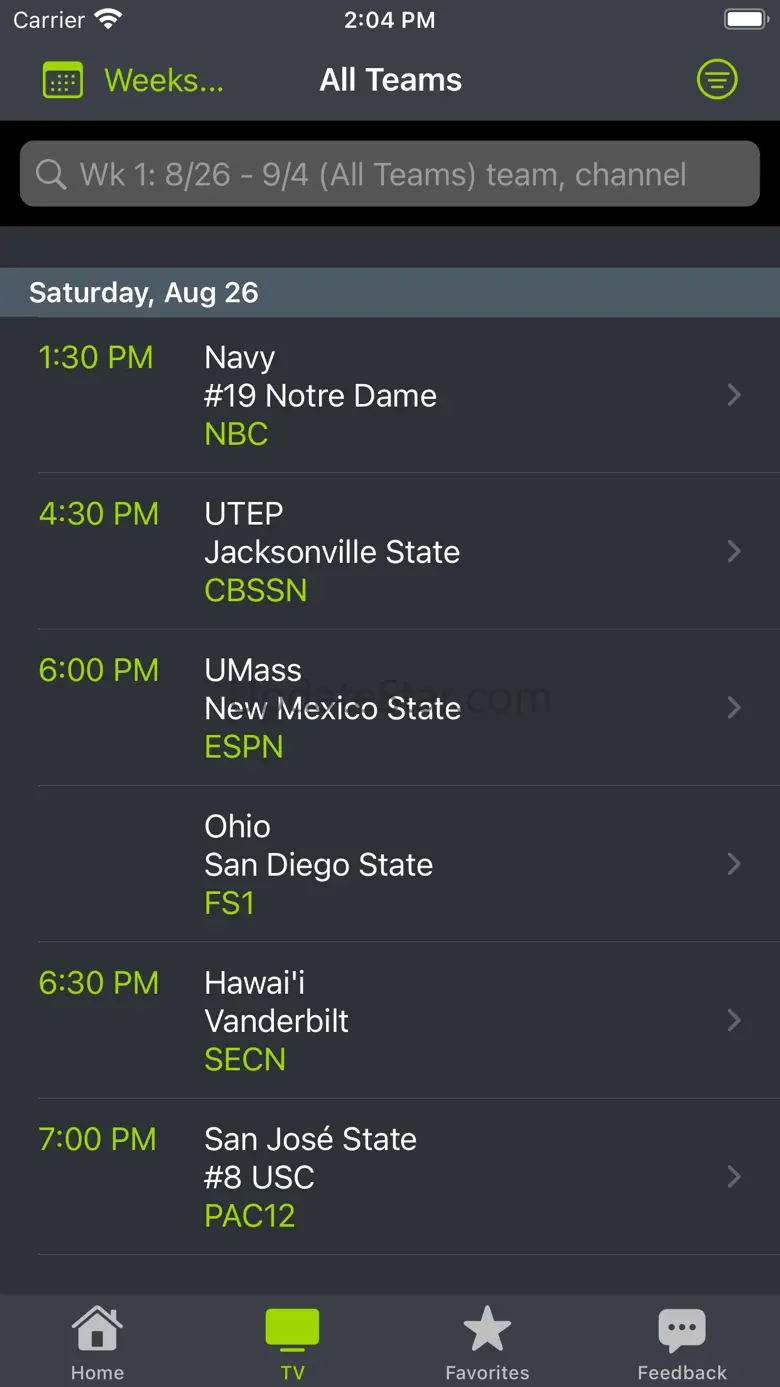The image size is (780, 1387).
Task: Switch to the Favorites tab
Action: click(487, 1343)
